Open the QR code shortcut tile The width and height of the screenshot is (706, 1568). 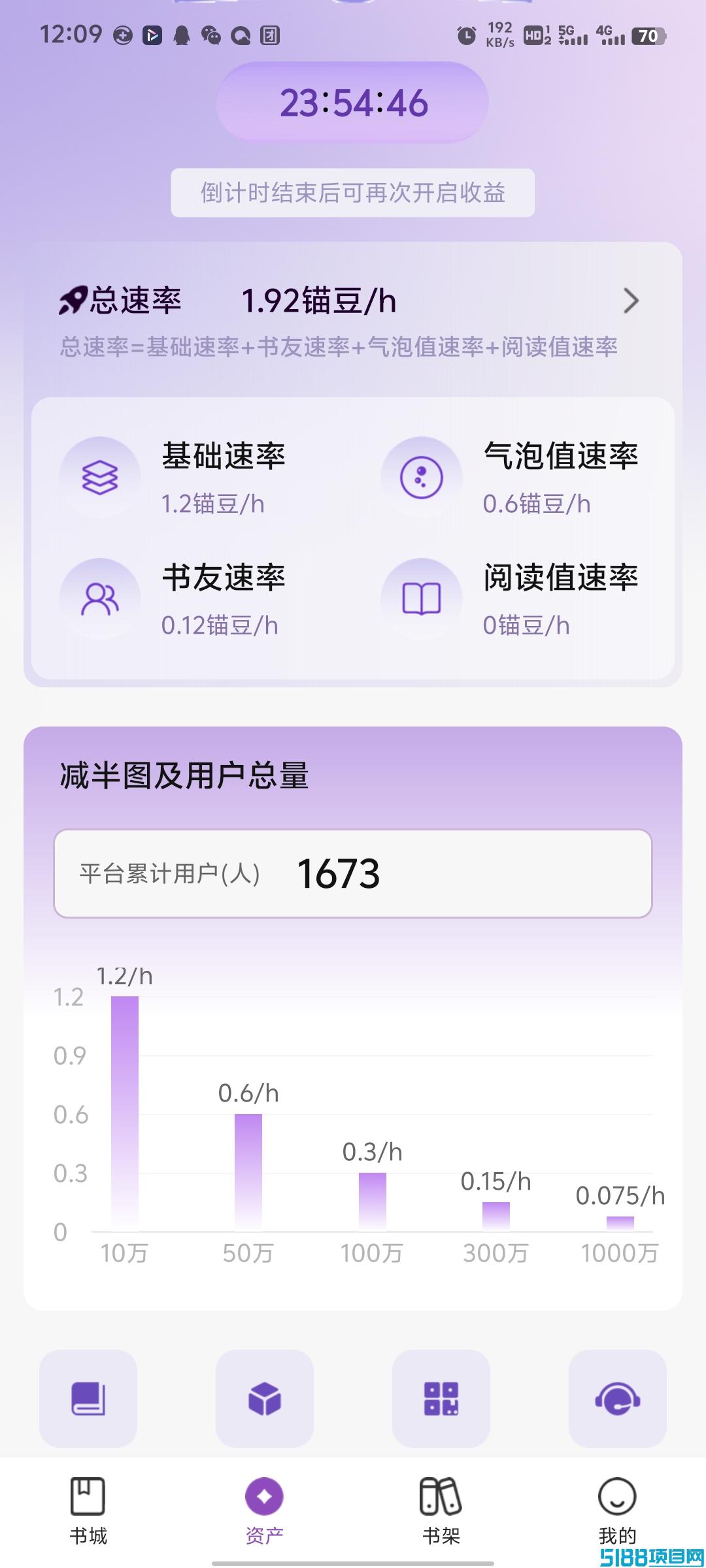click(441, 1398)
